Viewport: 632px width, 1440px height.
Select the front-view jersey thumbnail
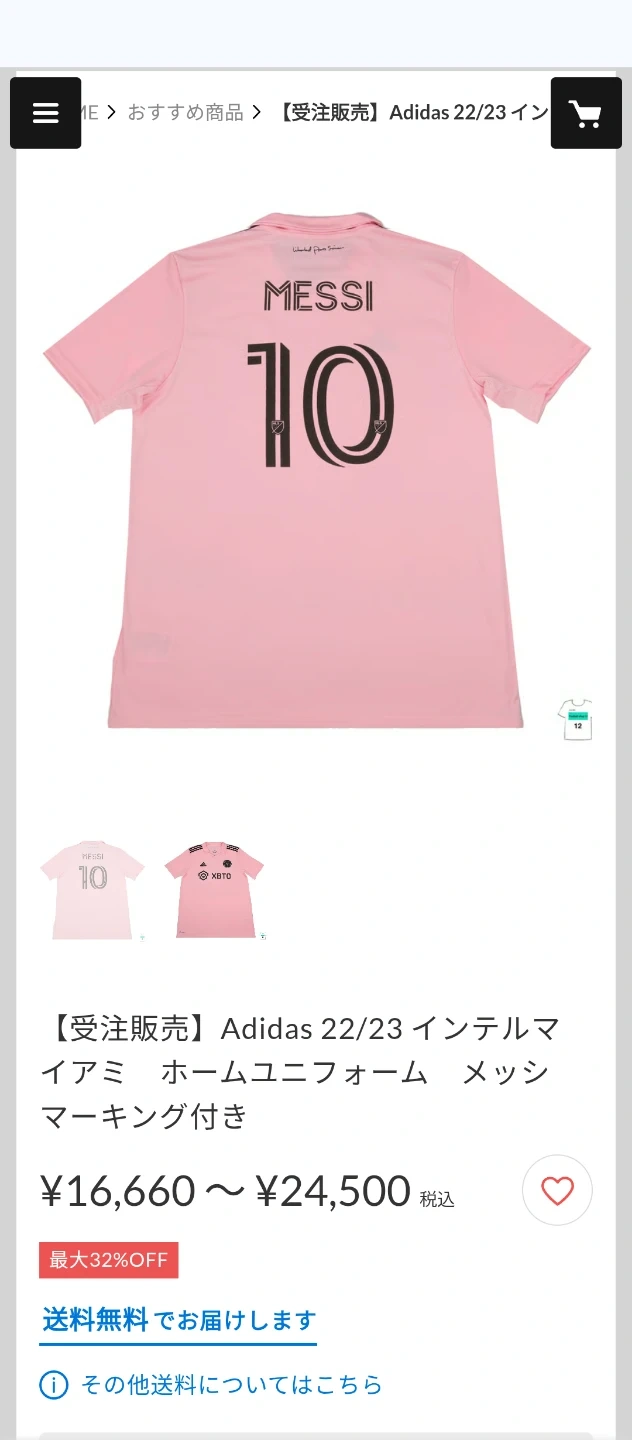pos(214,890)
